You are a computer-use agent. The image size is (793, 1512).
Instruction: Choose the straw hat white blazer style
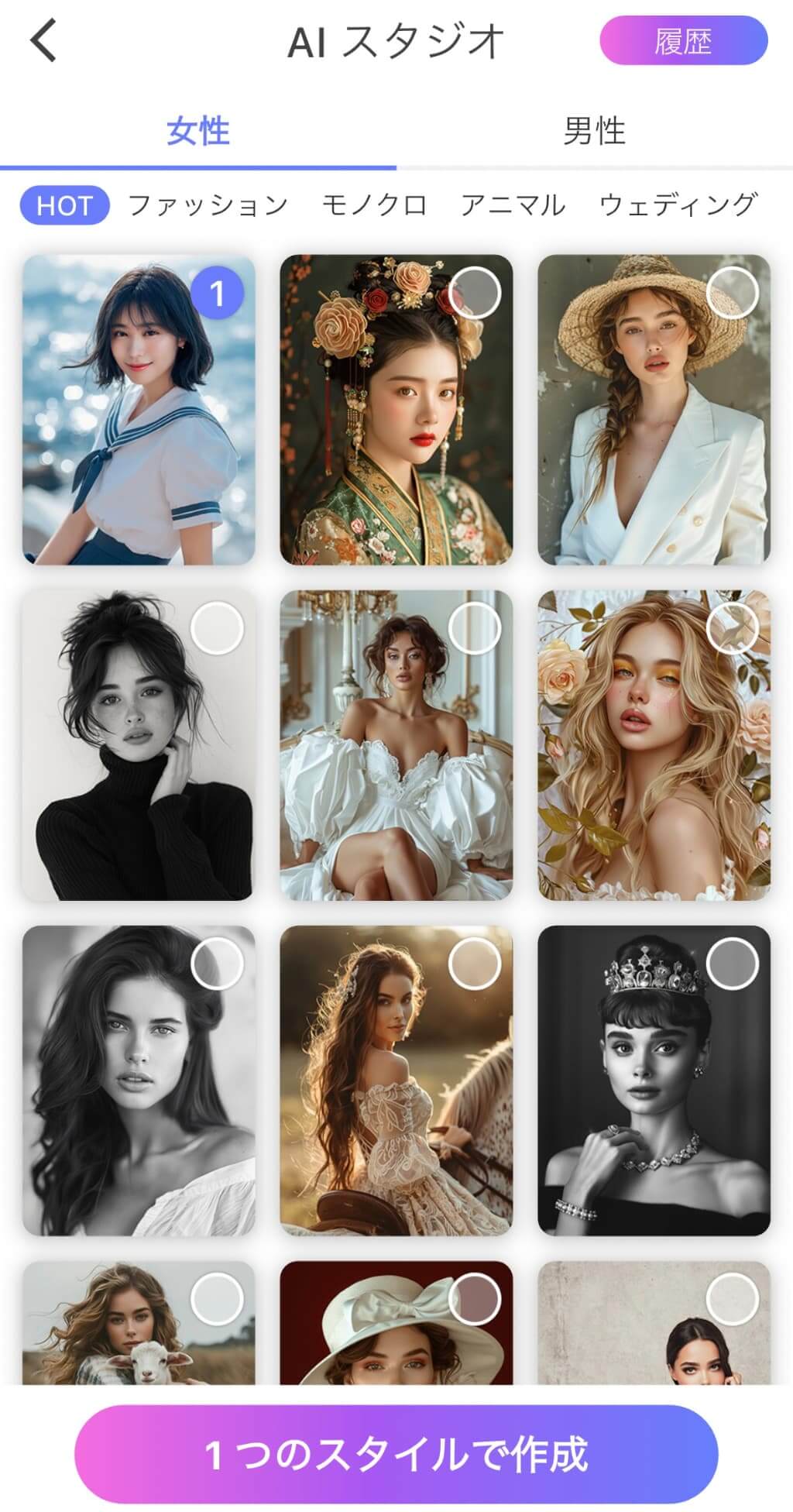(654, 410)
